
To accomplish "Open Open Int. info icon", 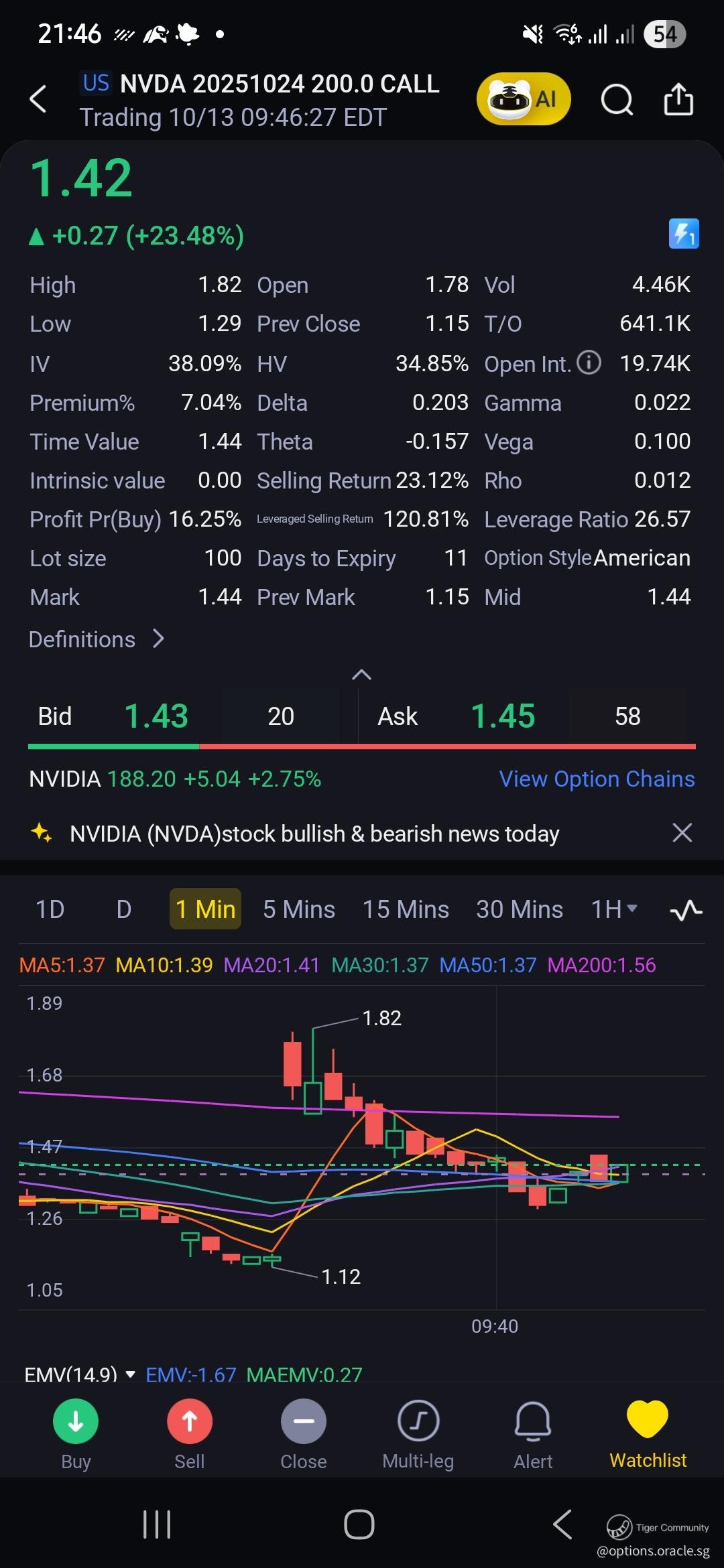I will point(589,363).
